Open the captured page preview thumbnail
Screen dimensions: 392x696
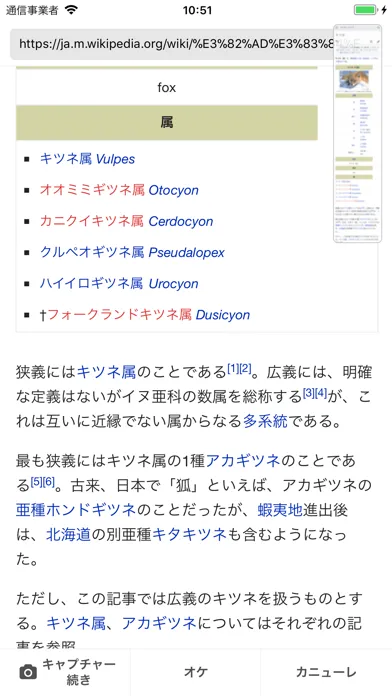pos(357,133)
